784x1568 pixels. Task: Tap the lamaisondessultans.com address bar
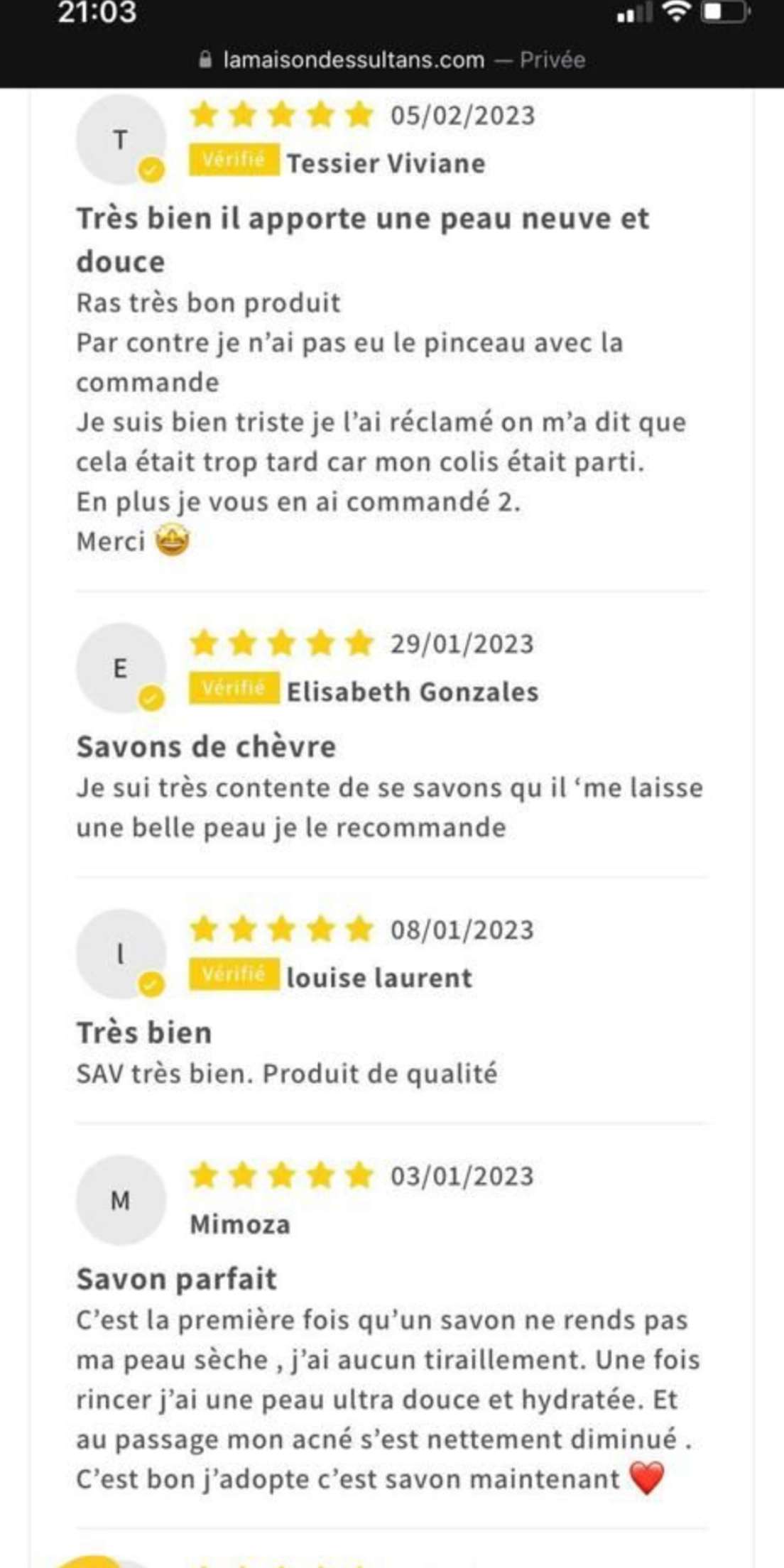[x=392, y=60]
